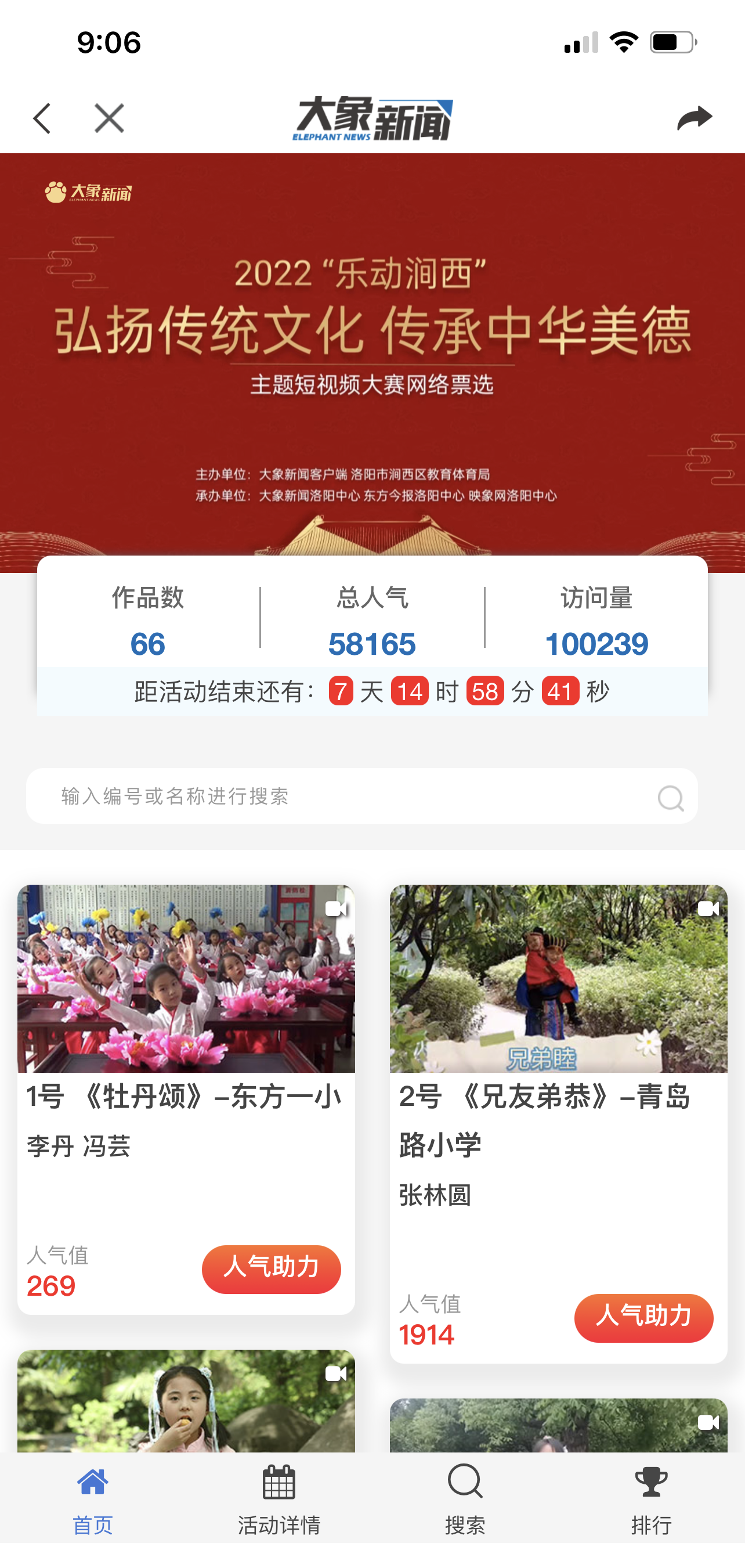The height and width of the screenshot is (1568, 745).
Task: Open the 2号《兄友弟恭》video entry
Action: click(558, 978)
